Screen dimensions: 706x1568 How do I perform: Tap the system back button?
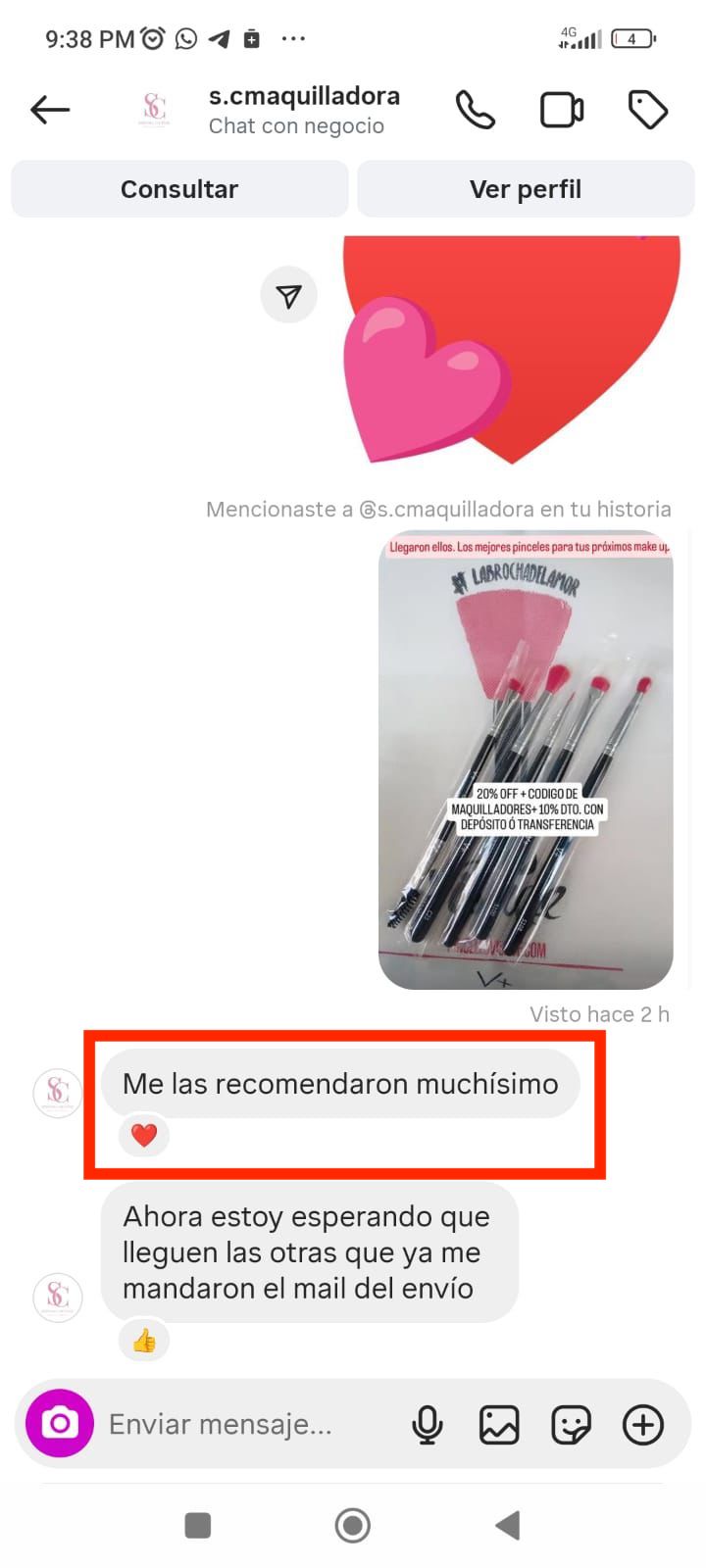coord(507,1525)
